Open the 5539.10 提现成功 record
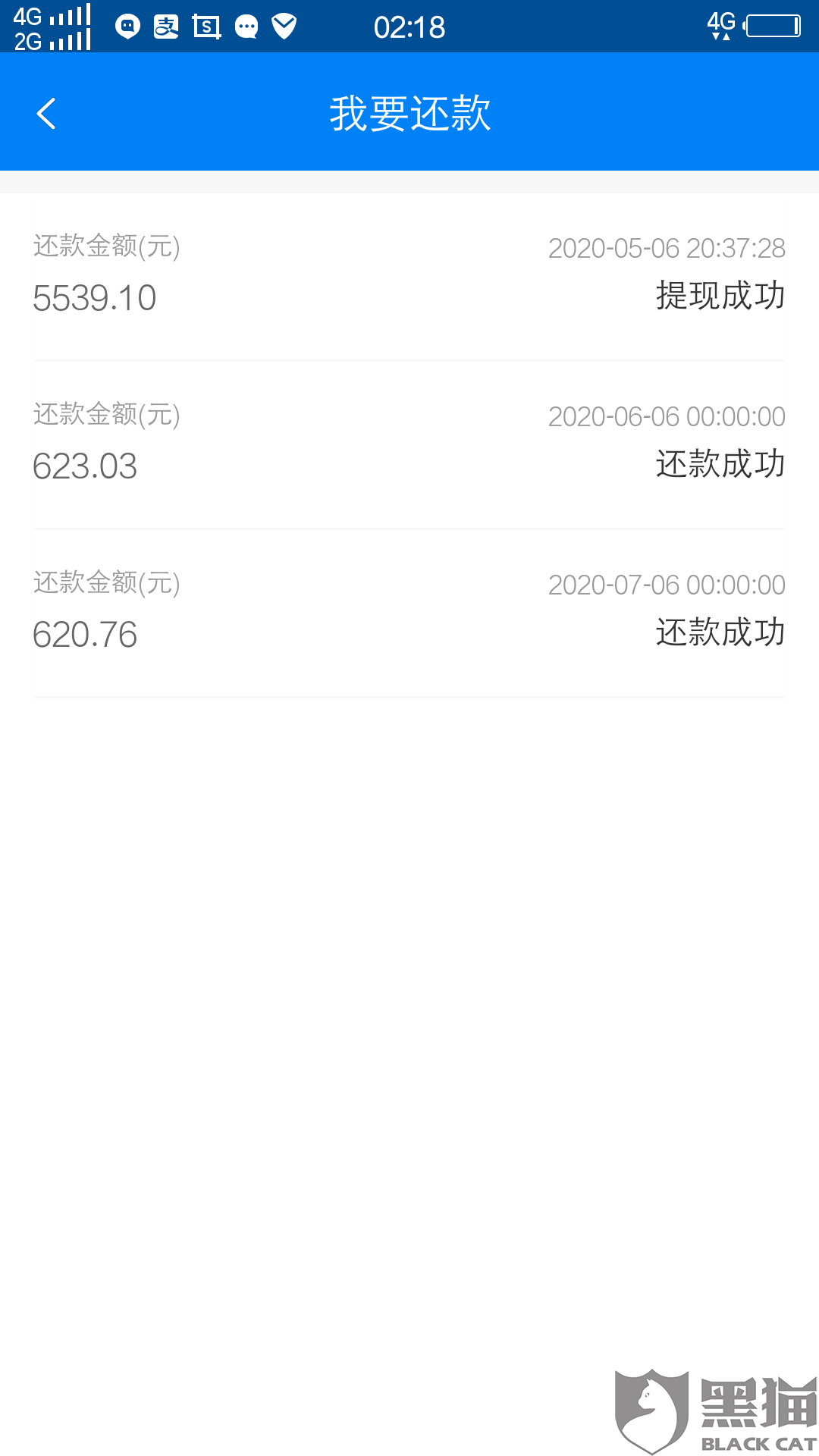Viewport: 819px width, 1456px height. coord(409,276)
